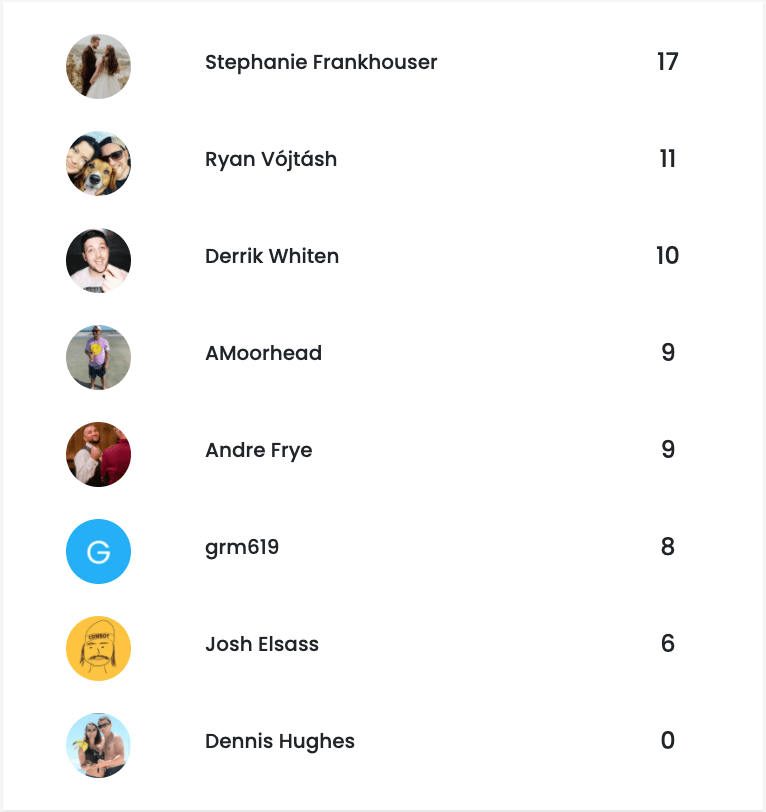Tap the AMoorhead row
This screenshot has height=812, width=766.
263,354
